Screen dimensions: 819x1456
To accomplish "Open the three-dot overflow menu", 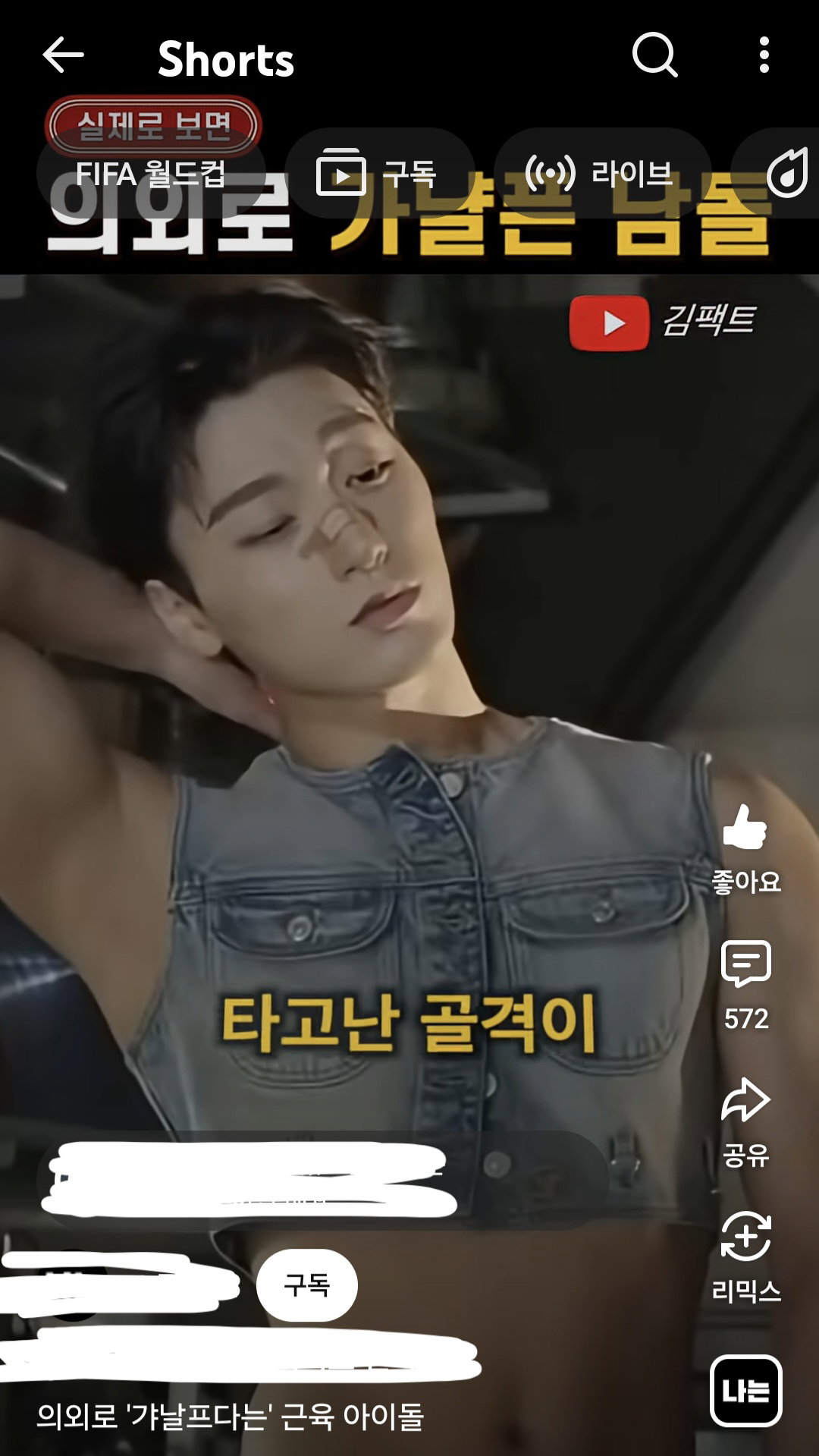I will tap(764, 55).
